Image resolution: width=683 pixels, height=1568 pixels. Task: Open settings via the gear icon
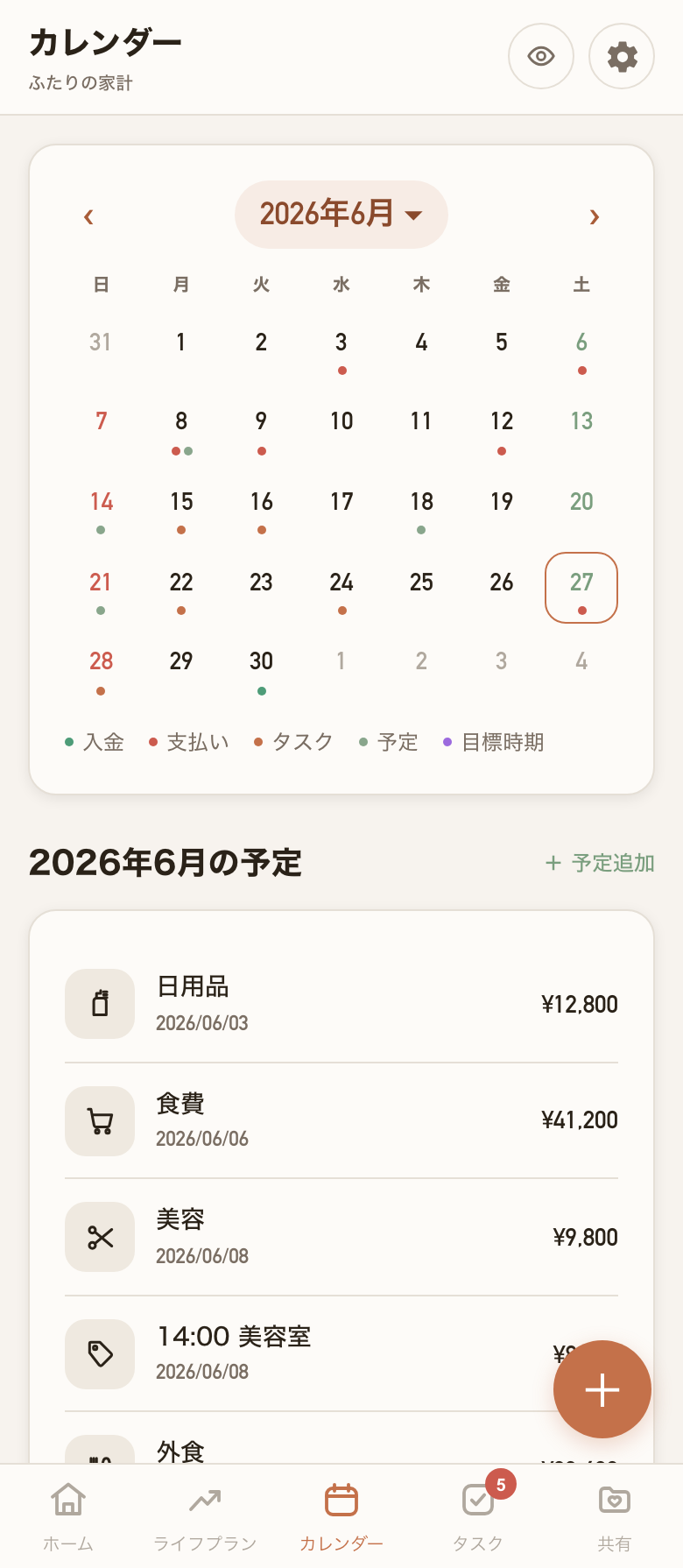click(622, 56)
